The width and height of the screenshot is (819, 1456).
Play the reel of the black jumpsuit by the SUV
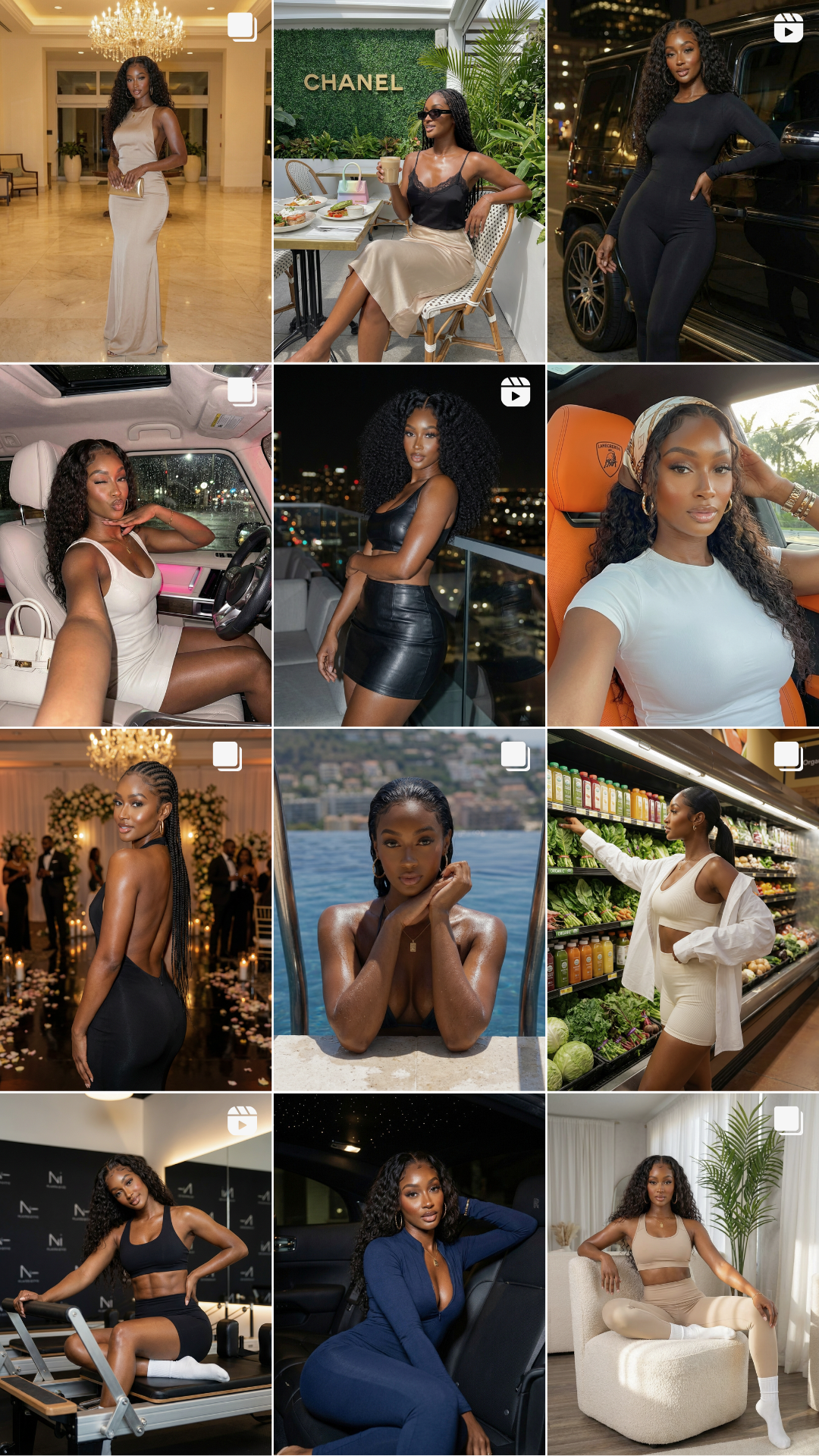[x=682, y=180]
